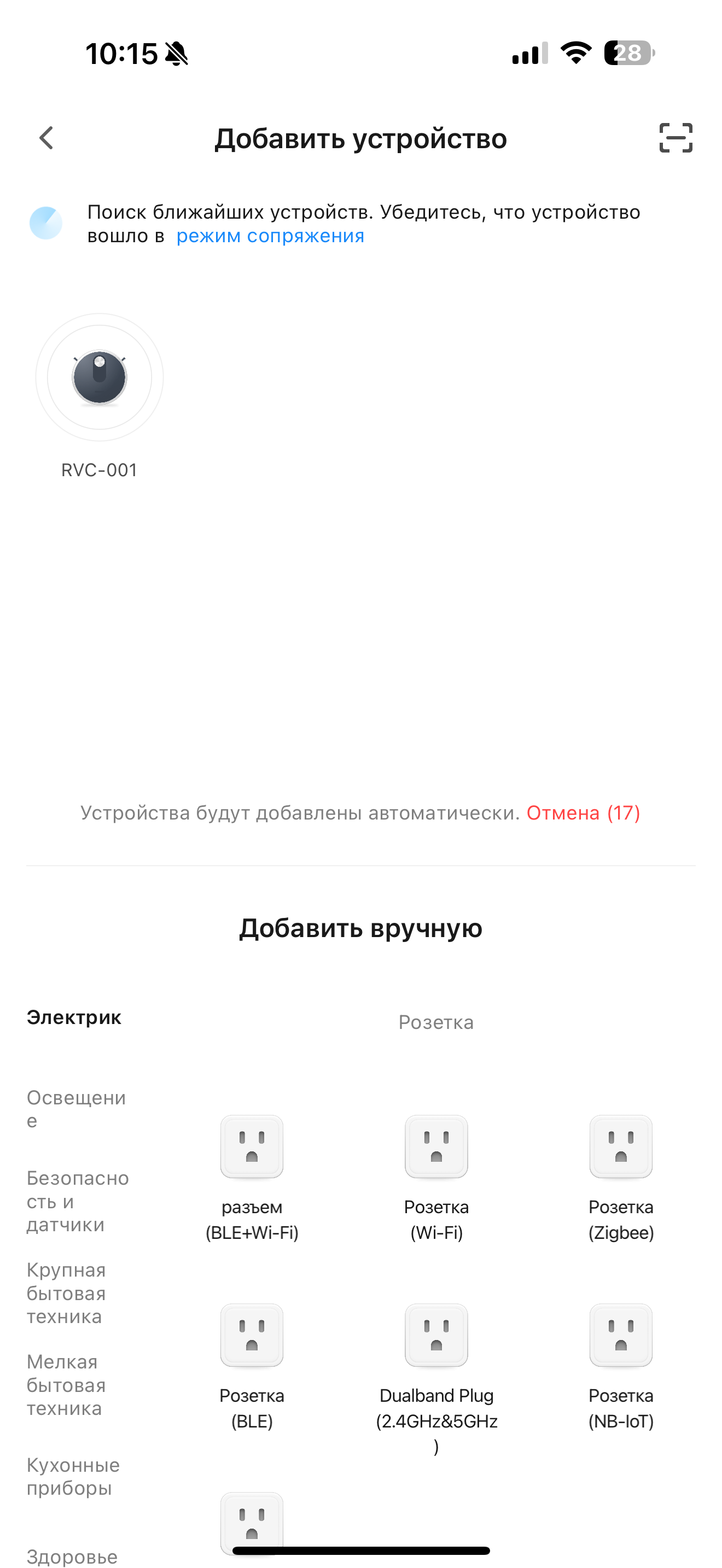Tap Отмена to cancel auto-adding
Screen dimensions: 722x1568
pos(583,812)
